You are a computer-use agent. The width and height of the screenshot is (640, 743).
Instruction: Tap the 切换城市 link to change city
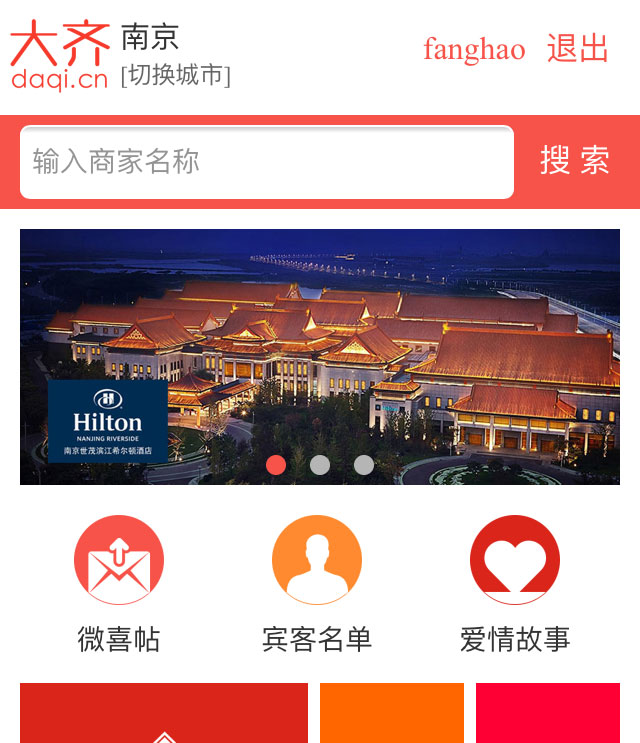[175, 76]
